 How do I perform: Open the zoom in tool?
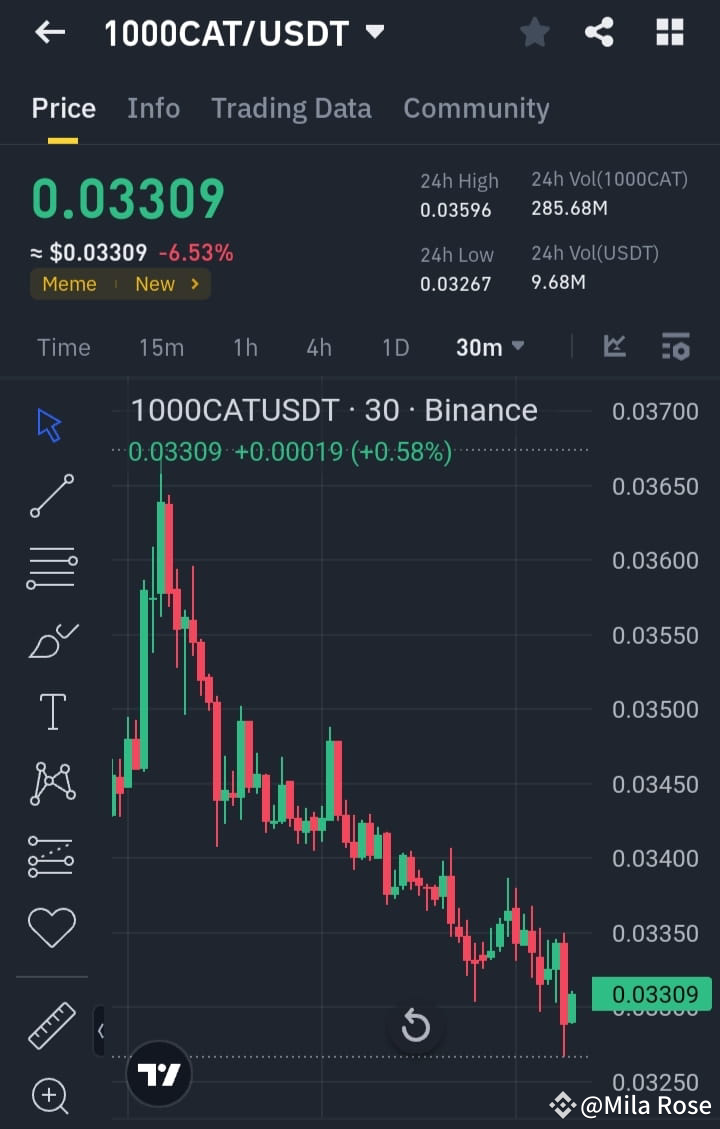click(50, 1097)
